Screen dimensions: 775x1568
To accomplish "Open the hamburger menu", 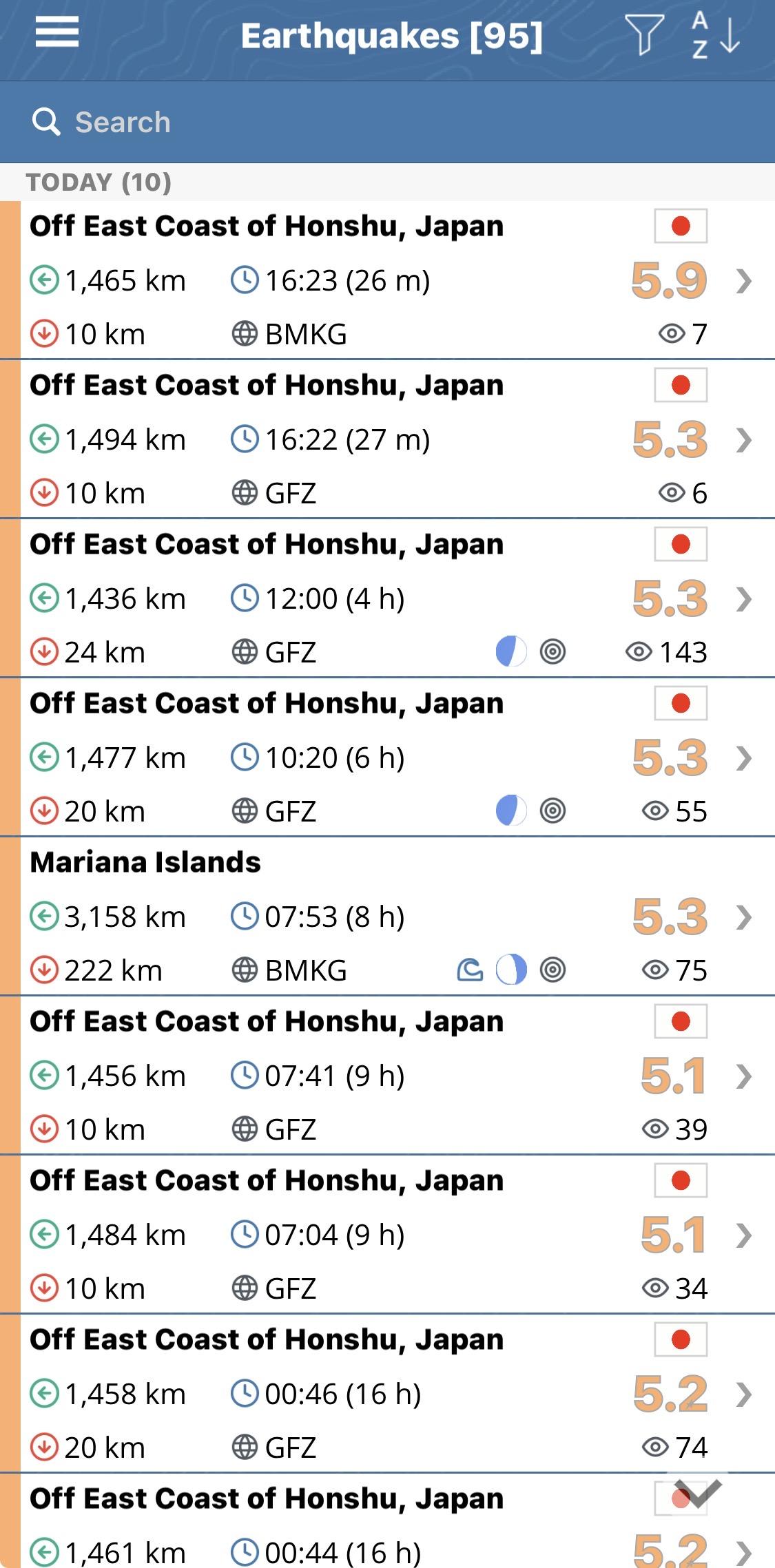I will point(57,33).
